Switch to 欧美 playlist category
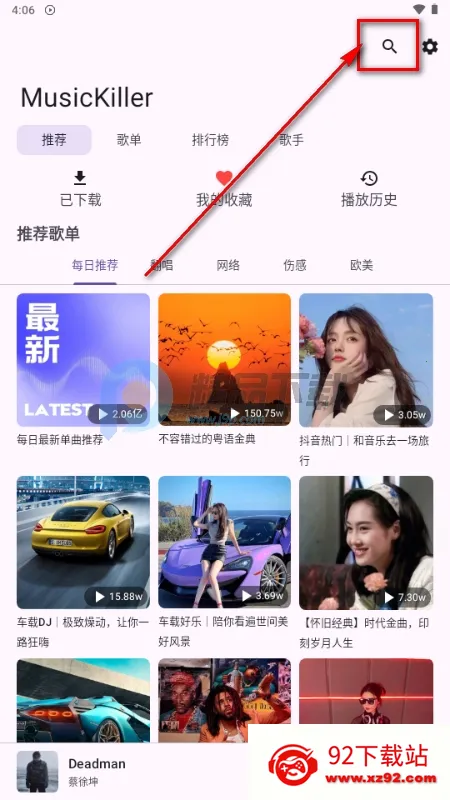 362,265
